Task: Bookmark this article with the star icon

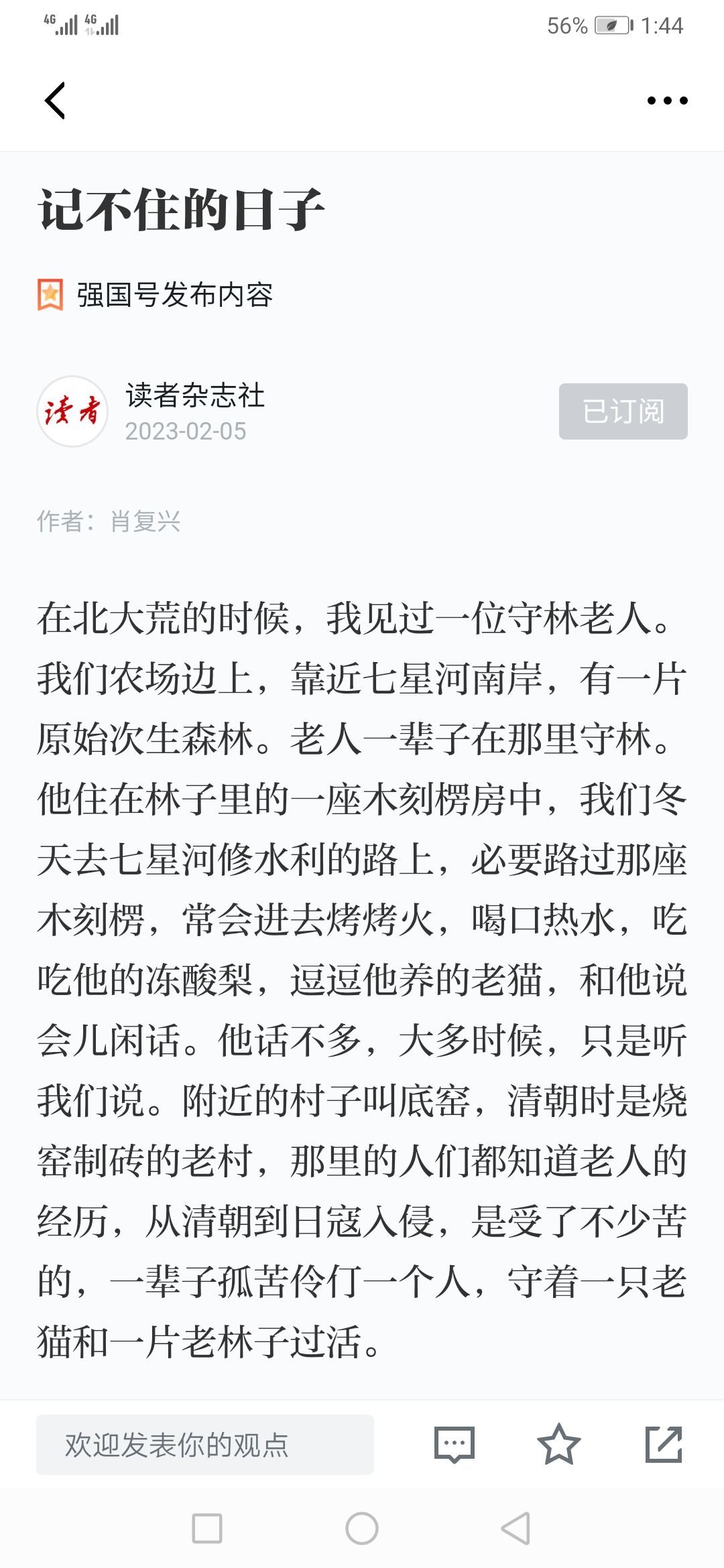Action: click(558, 1444)
